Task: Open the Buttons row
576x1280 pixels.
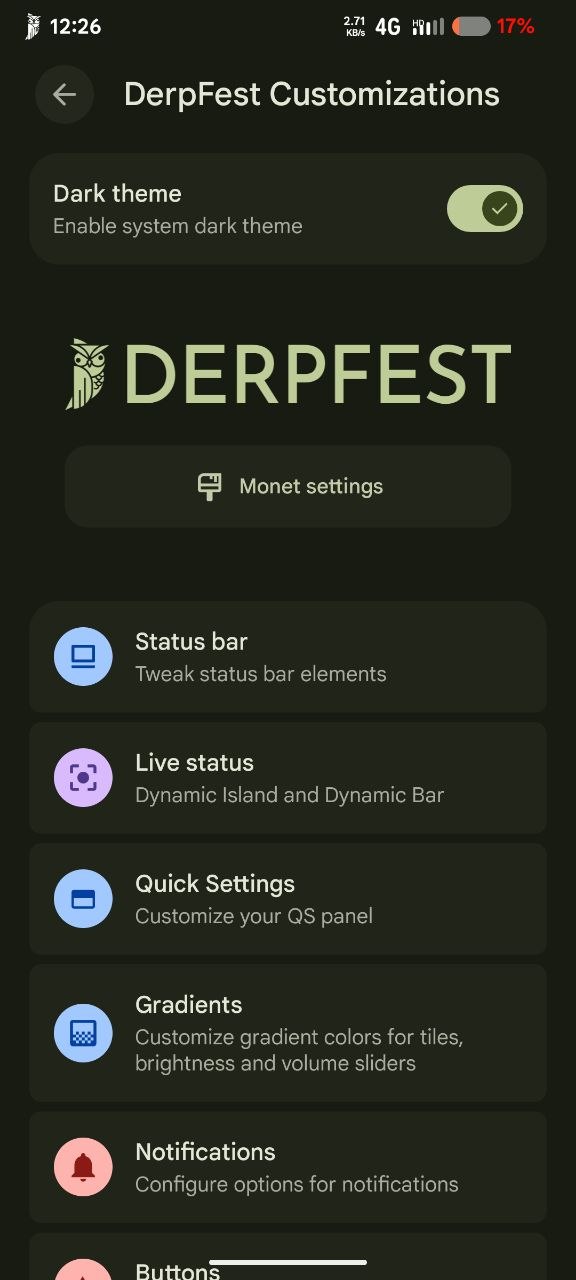Action: [x=288, y=1257]
